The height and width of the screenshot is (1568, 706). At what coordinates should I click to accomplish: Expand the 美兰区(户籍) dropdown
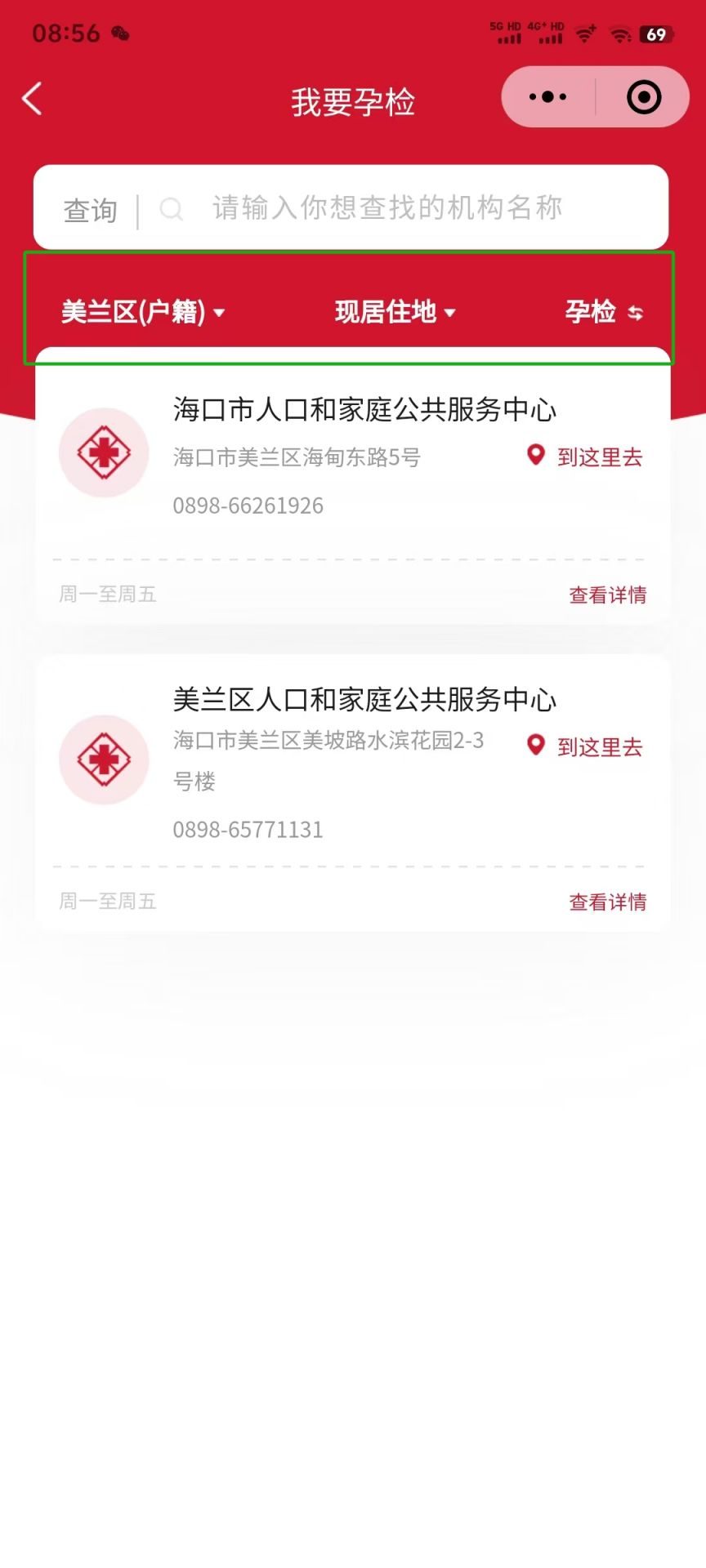[142, 312]
